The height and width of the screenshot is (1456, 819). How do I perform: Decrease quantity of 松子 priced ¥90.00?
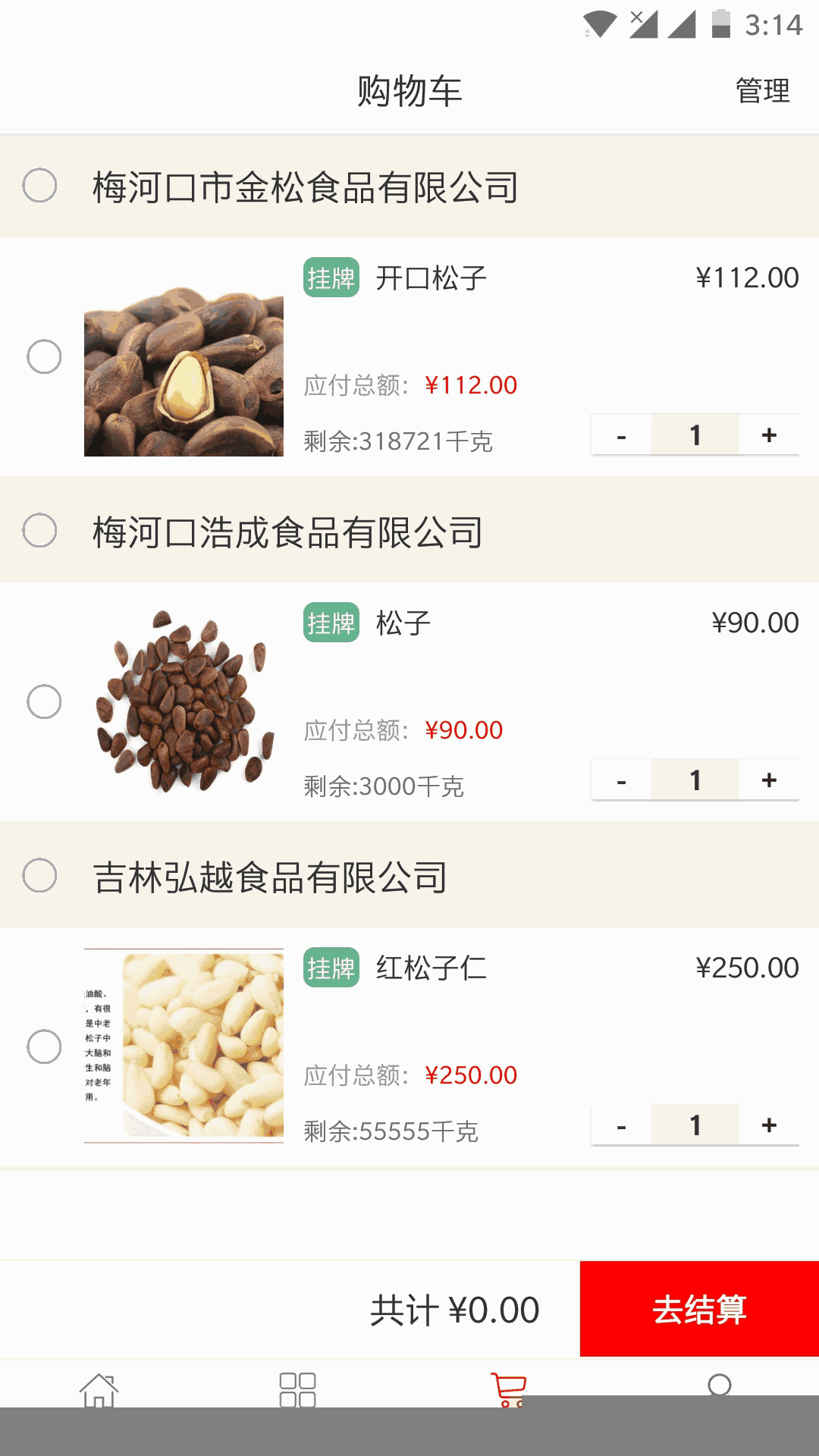[x=622, y=780]
